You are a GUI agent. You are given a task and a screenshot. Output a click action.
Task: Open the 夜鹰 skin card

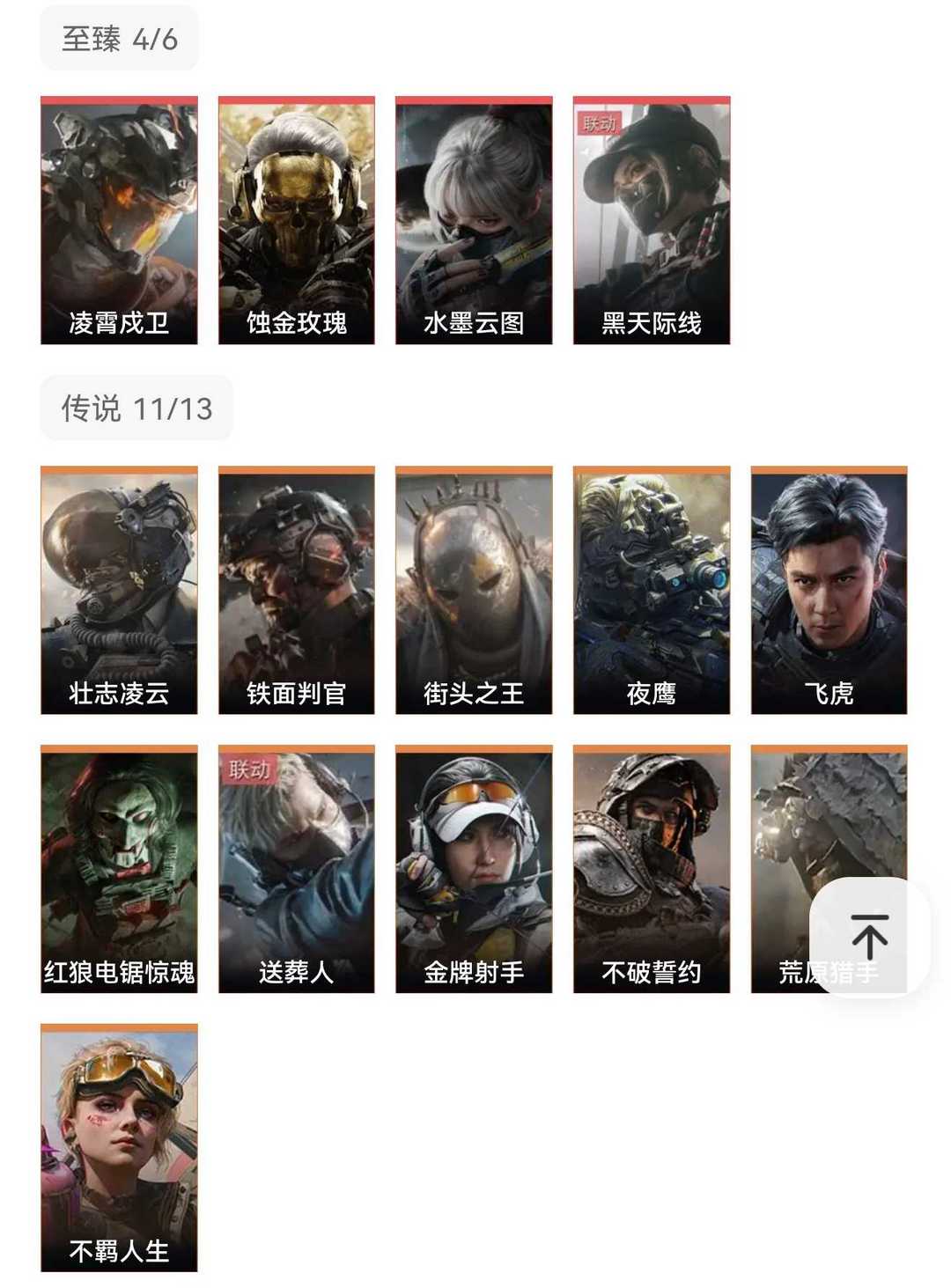pyautogui.click(x=652, y=590)
